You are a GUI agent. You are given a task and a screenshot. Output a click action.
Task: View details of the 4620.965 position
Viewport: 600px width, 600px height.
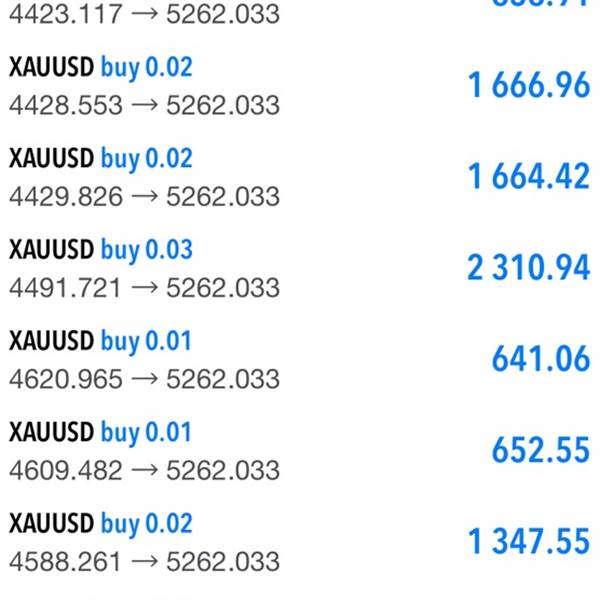tap(300, 360)
